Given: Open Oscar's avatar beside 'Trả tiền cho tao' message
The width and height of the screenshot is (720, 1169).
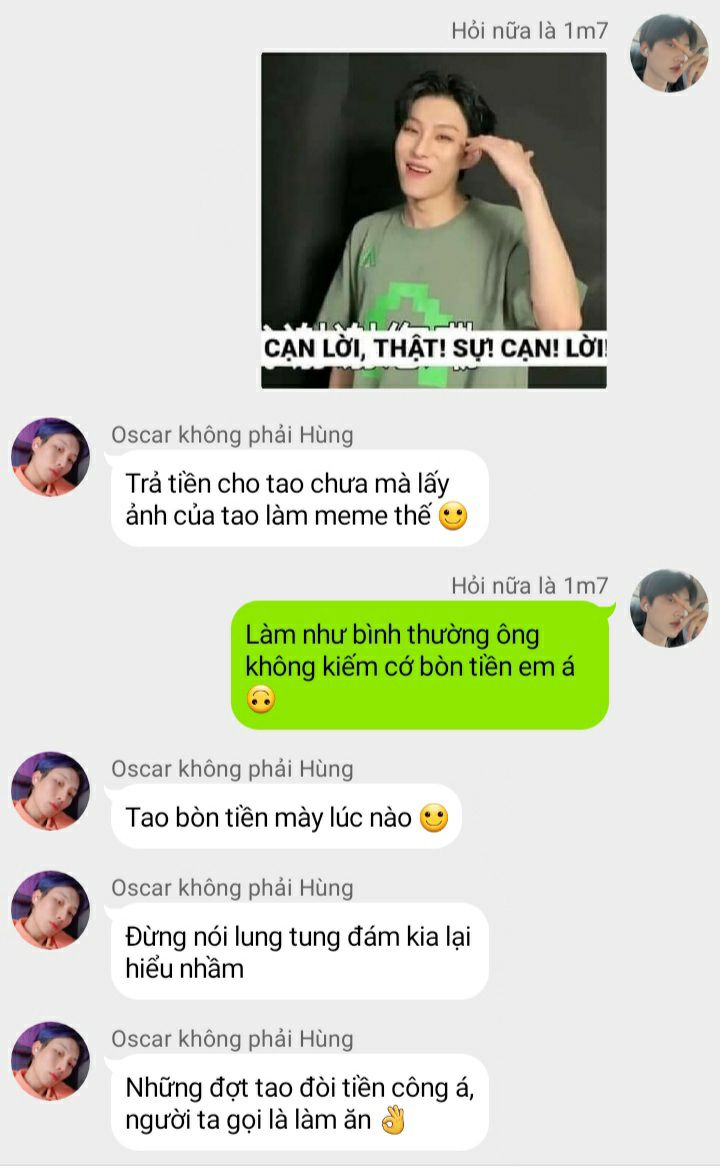Looking at the screenshot, I should point(51,456).
